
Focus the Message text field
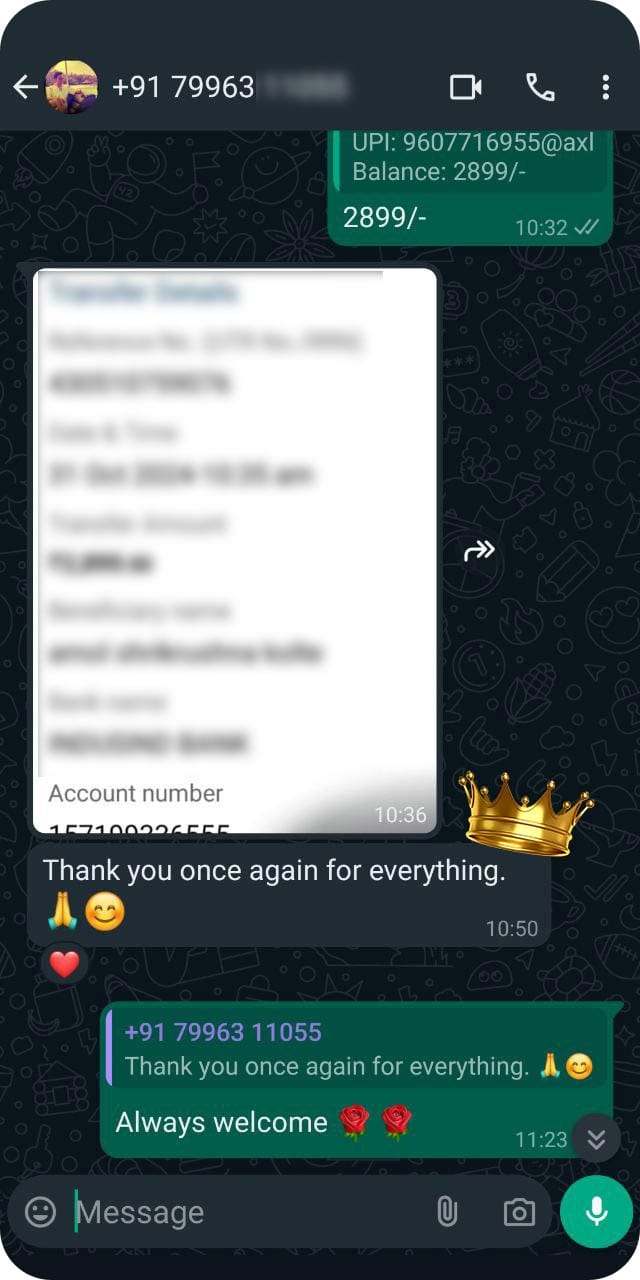(250, 1212)
